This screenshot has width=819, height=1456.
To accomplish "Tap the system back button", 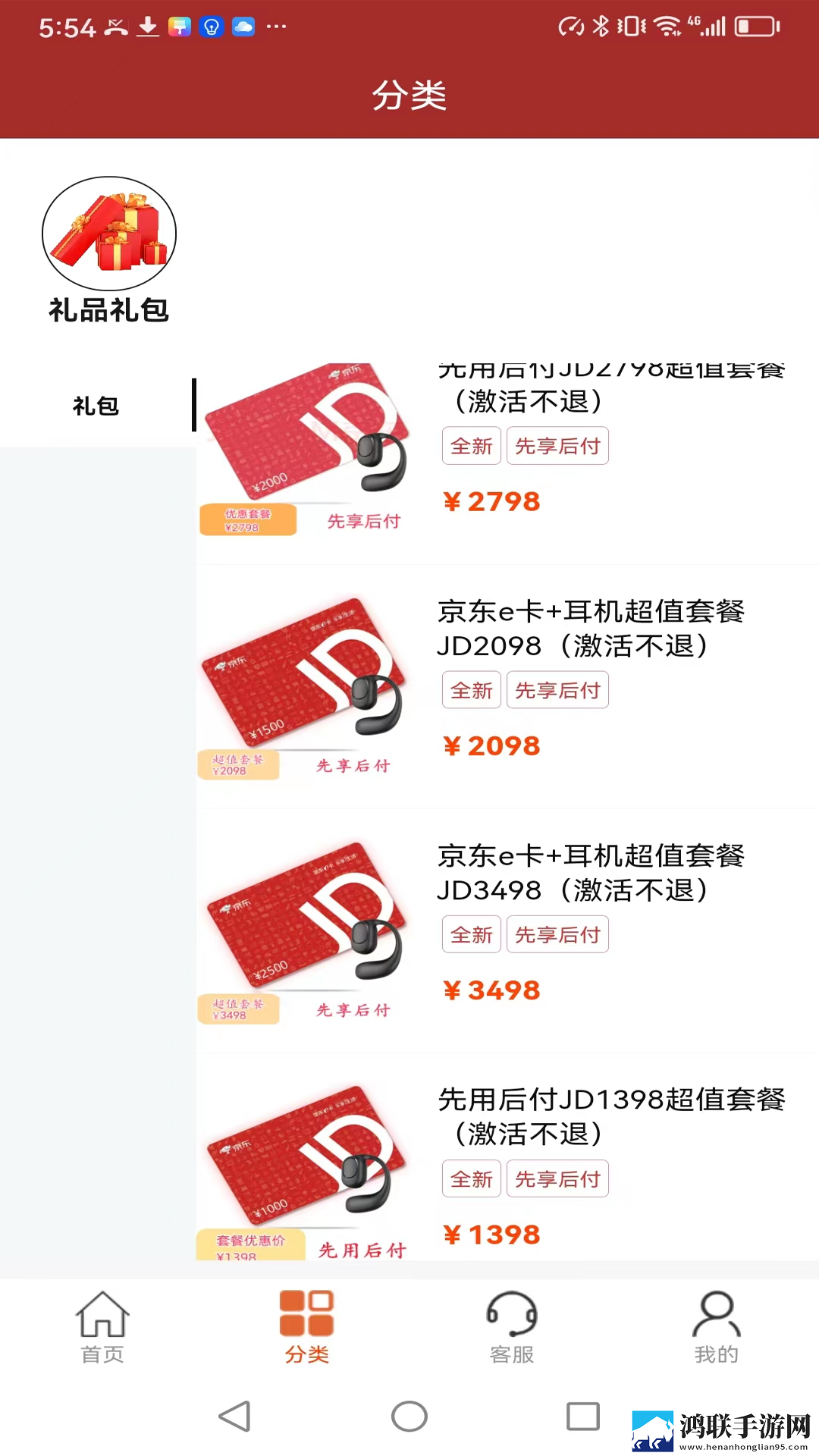I will (x=235, y=1416).
